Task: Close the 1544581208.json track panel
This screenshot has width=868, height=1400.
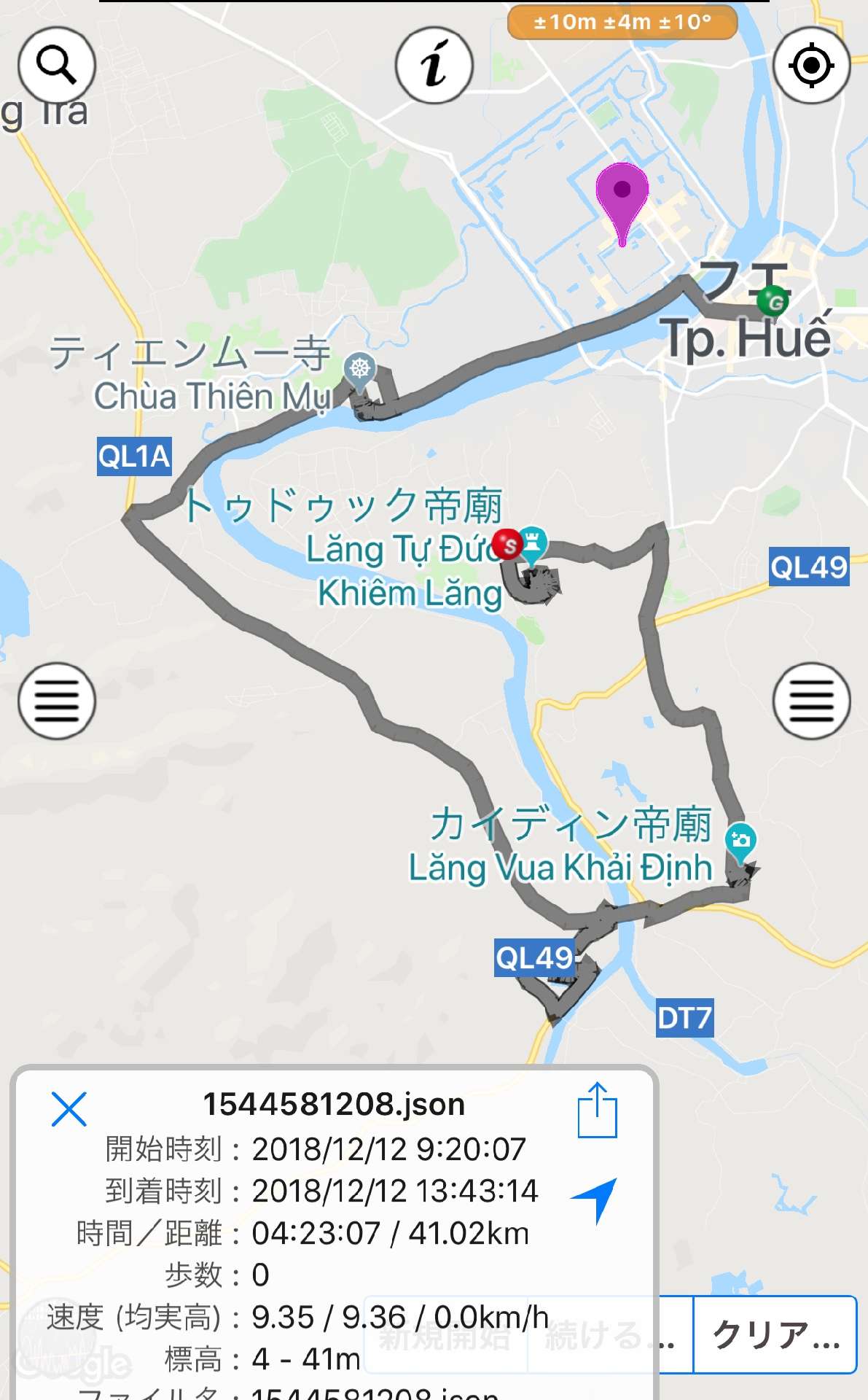Action: pyautogui.click(x=69, y=1108)
